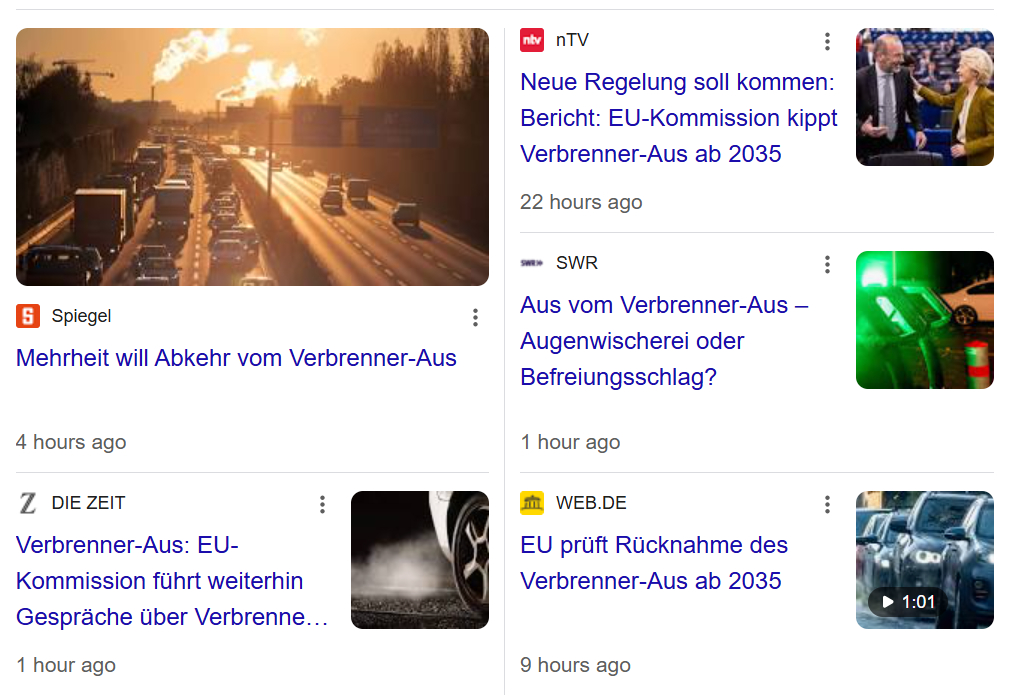Open the overflow menu for the nTV article

[x=827, y=42]
